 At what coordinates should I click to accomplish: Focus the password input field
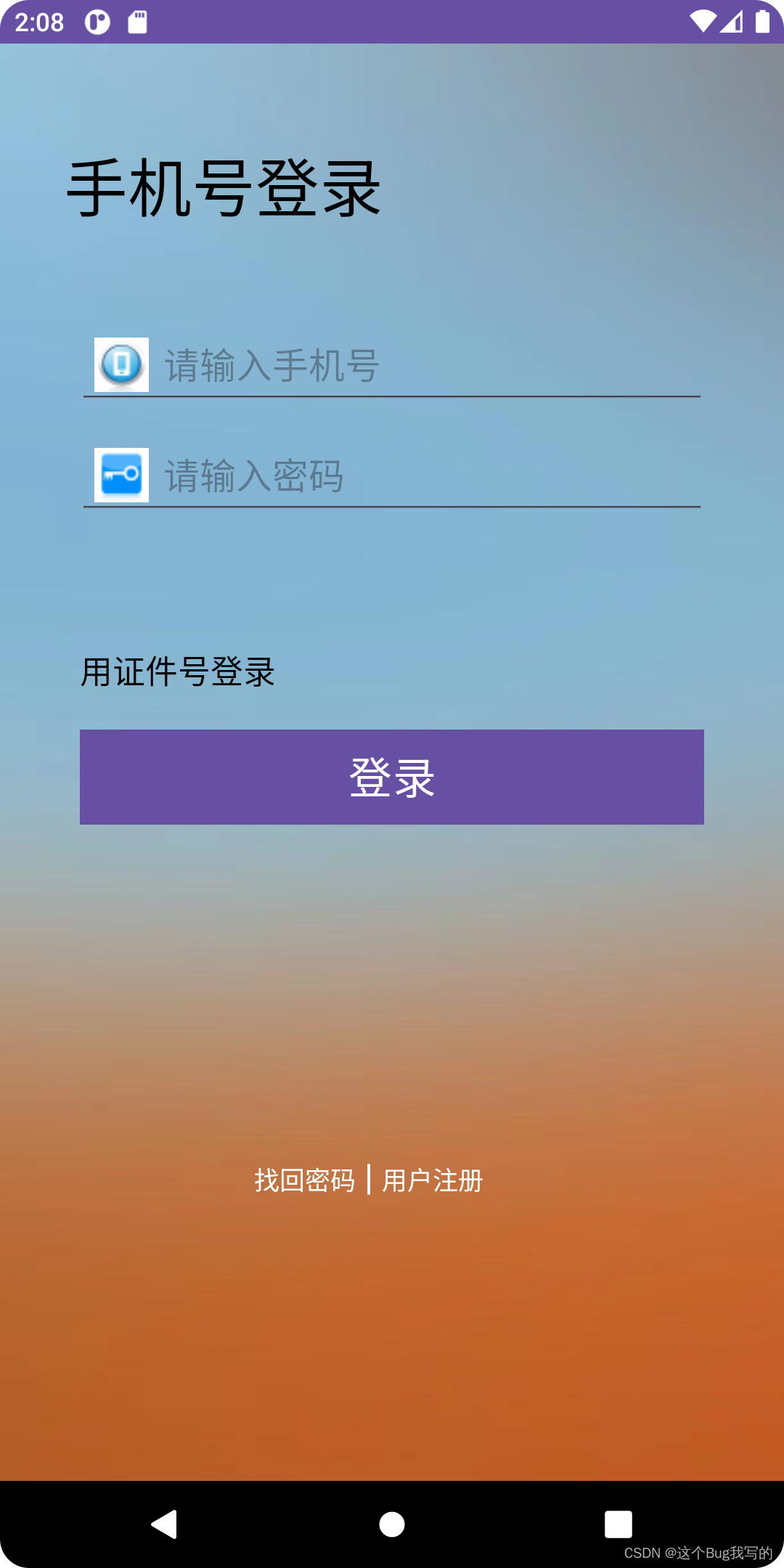[x=428, y=475]
